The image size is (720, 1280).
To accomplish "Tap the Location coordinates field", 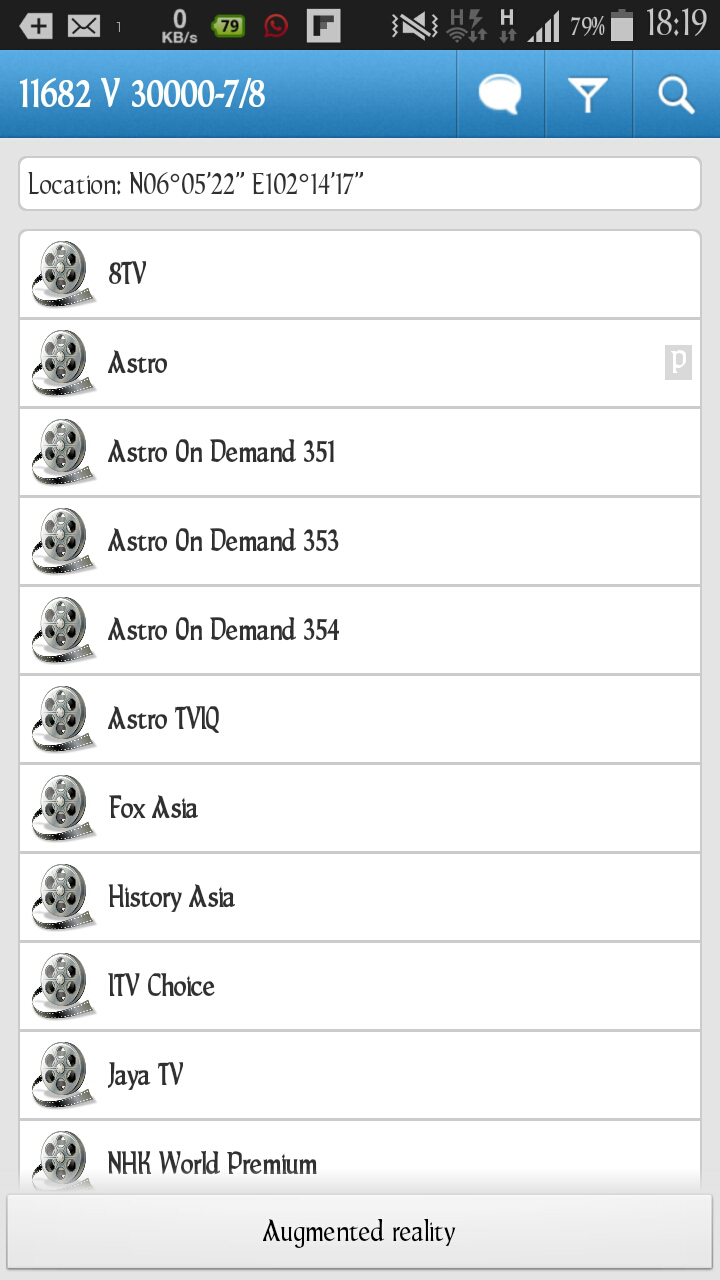I will (360, 184).
